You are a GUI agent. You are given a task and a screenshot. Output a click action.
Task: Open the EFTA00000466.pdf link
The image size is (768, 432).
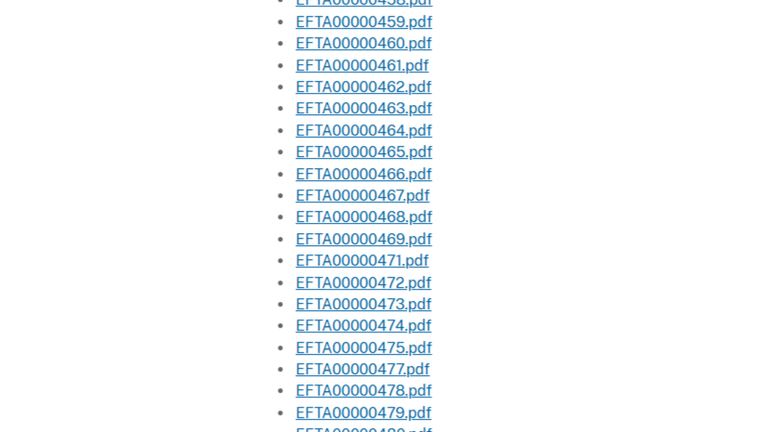click(x=363, y=174)
